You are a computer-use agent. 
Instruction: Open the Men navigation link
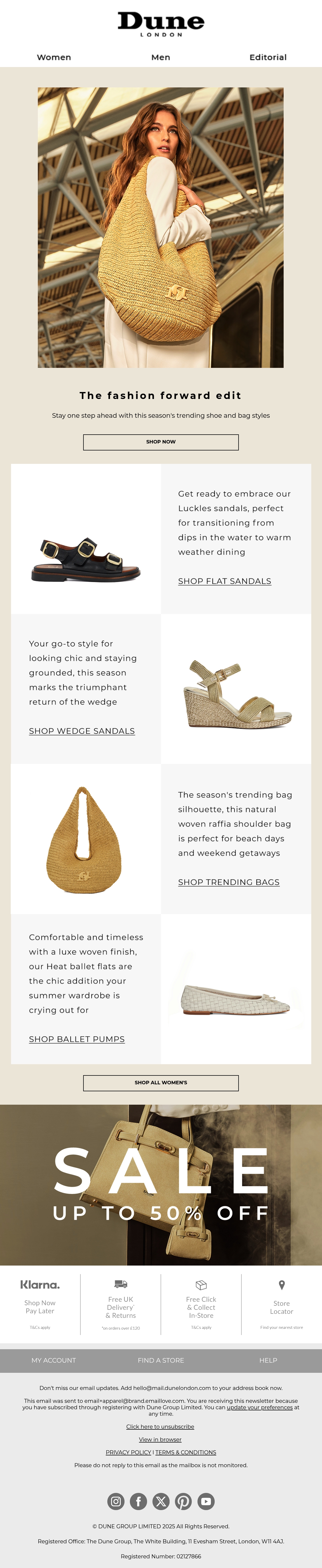(161, 57)
